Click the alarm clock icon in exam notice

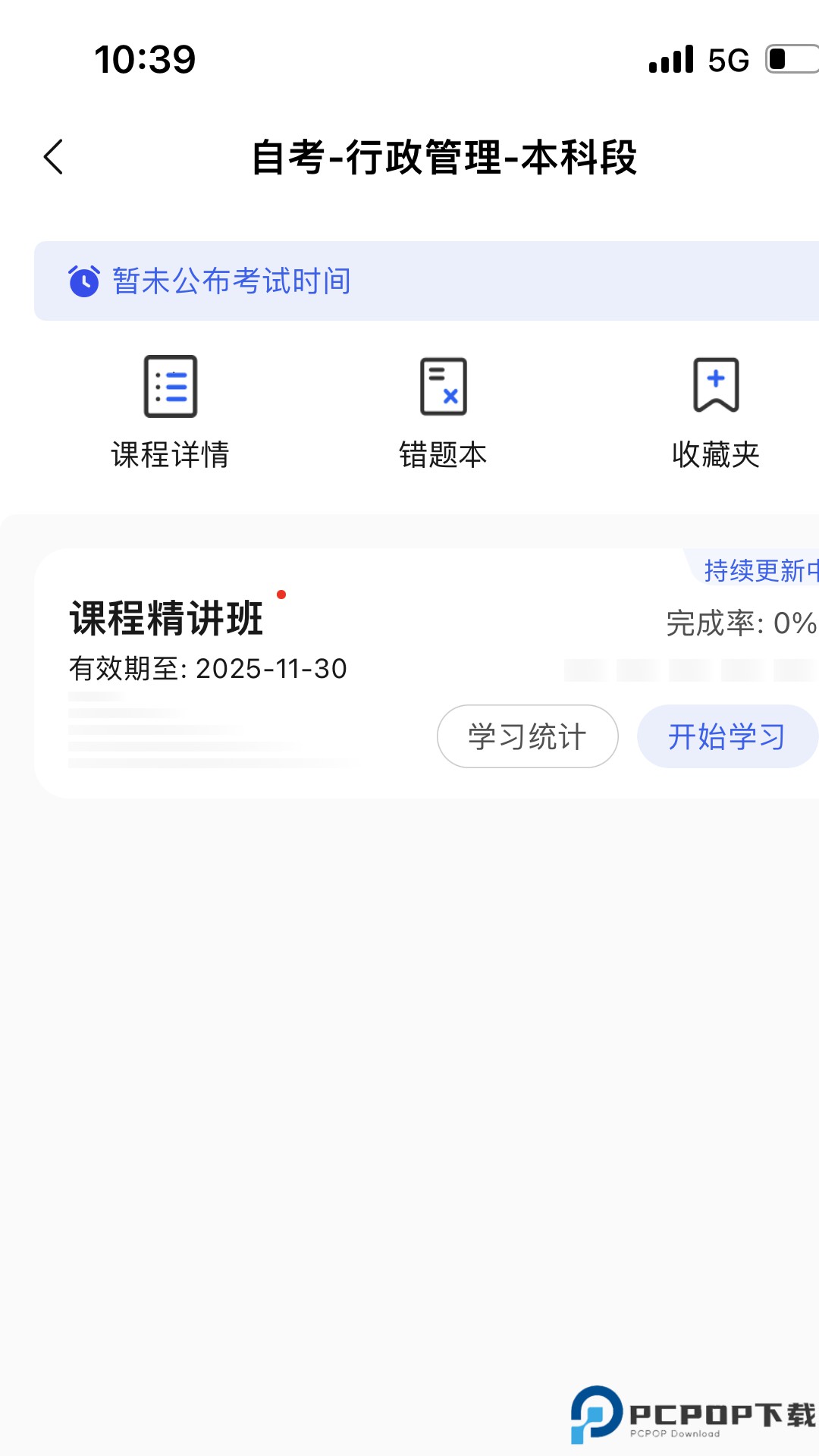(x=83, y=281)
